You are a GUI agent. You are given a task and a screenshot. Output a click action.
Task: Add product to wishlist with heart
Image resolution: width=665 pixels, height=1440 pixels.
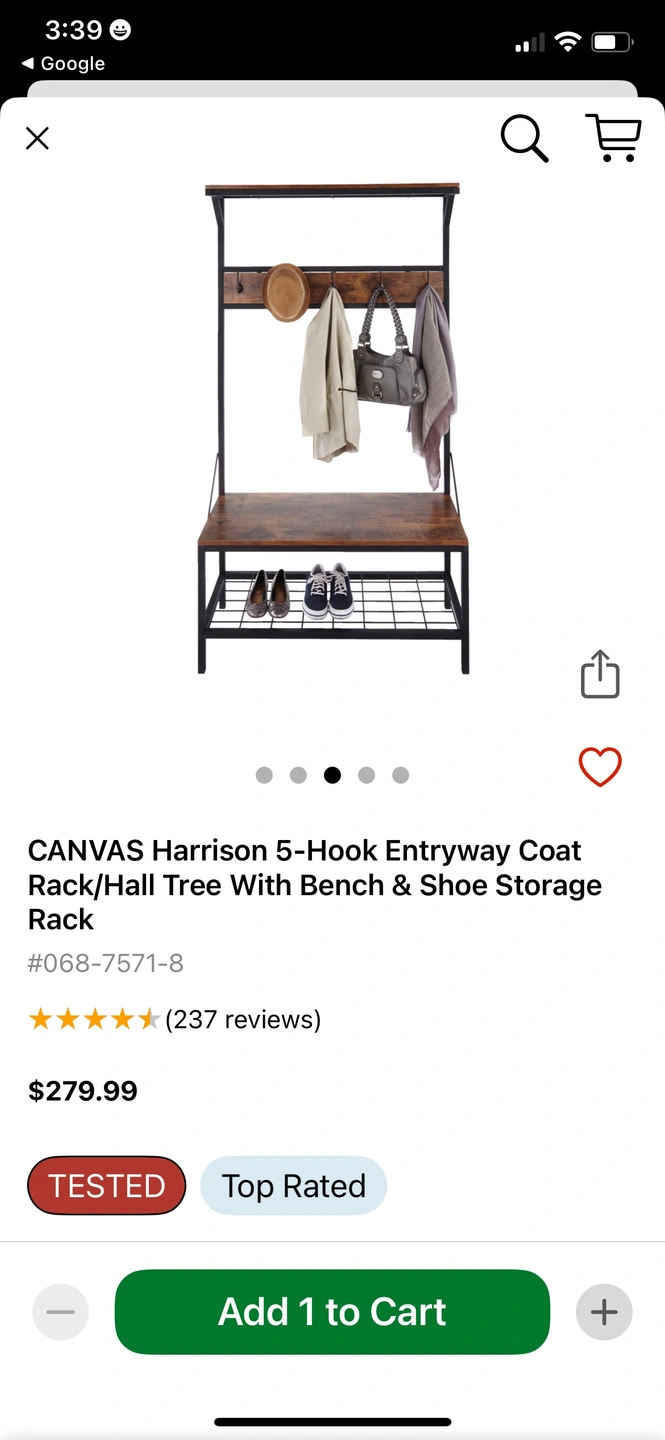[x=600, y=767]
